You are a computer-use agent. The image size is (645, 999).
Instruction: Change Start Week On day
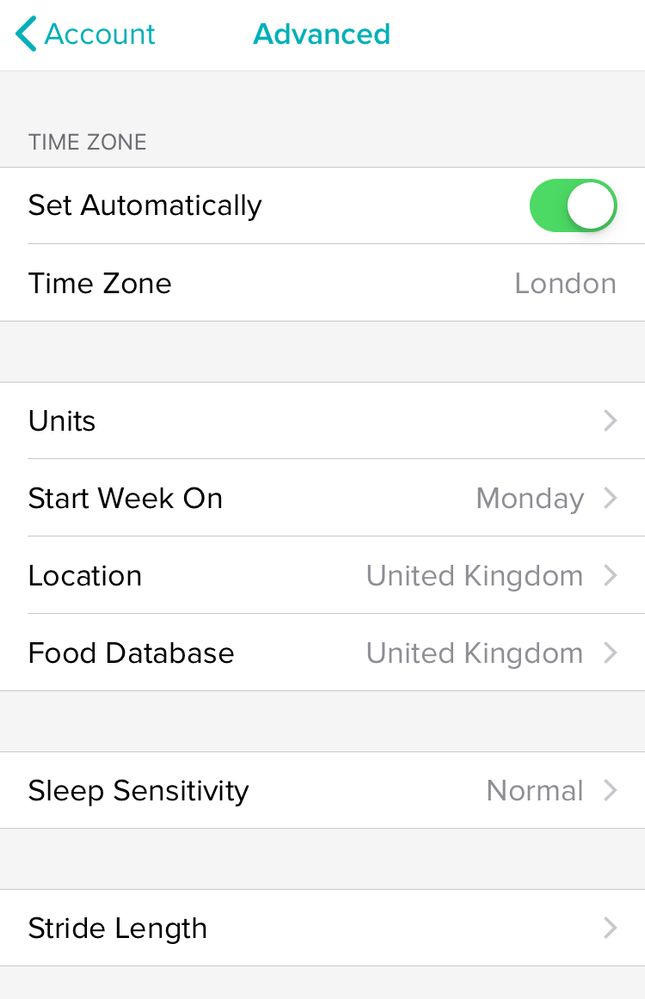coord(322,498)
